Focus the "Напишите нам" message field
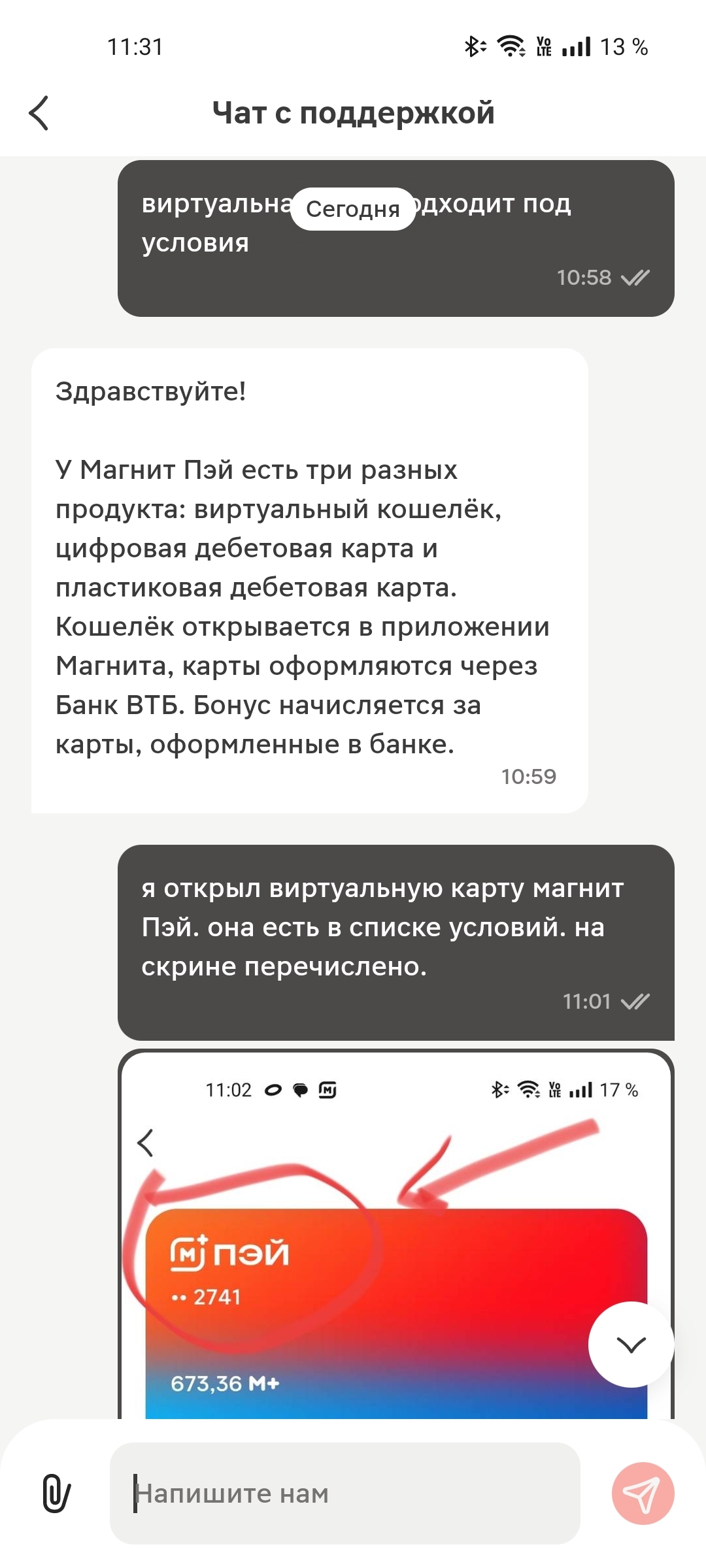The image size is (706, 1568). click(x=345, y=1494)
